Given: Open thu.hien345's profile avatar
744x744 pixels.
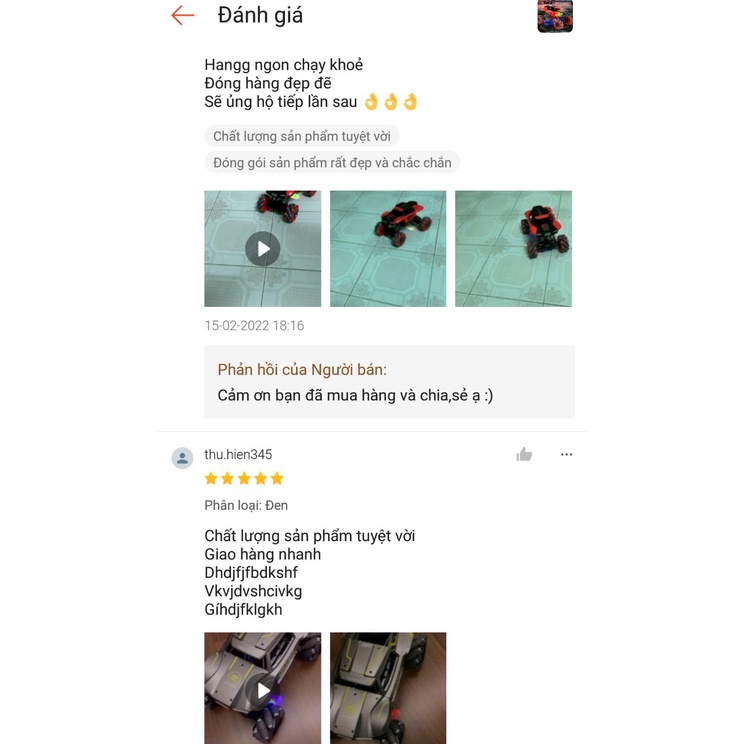Looking at the screenshot, I should coord(182,458).
